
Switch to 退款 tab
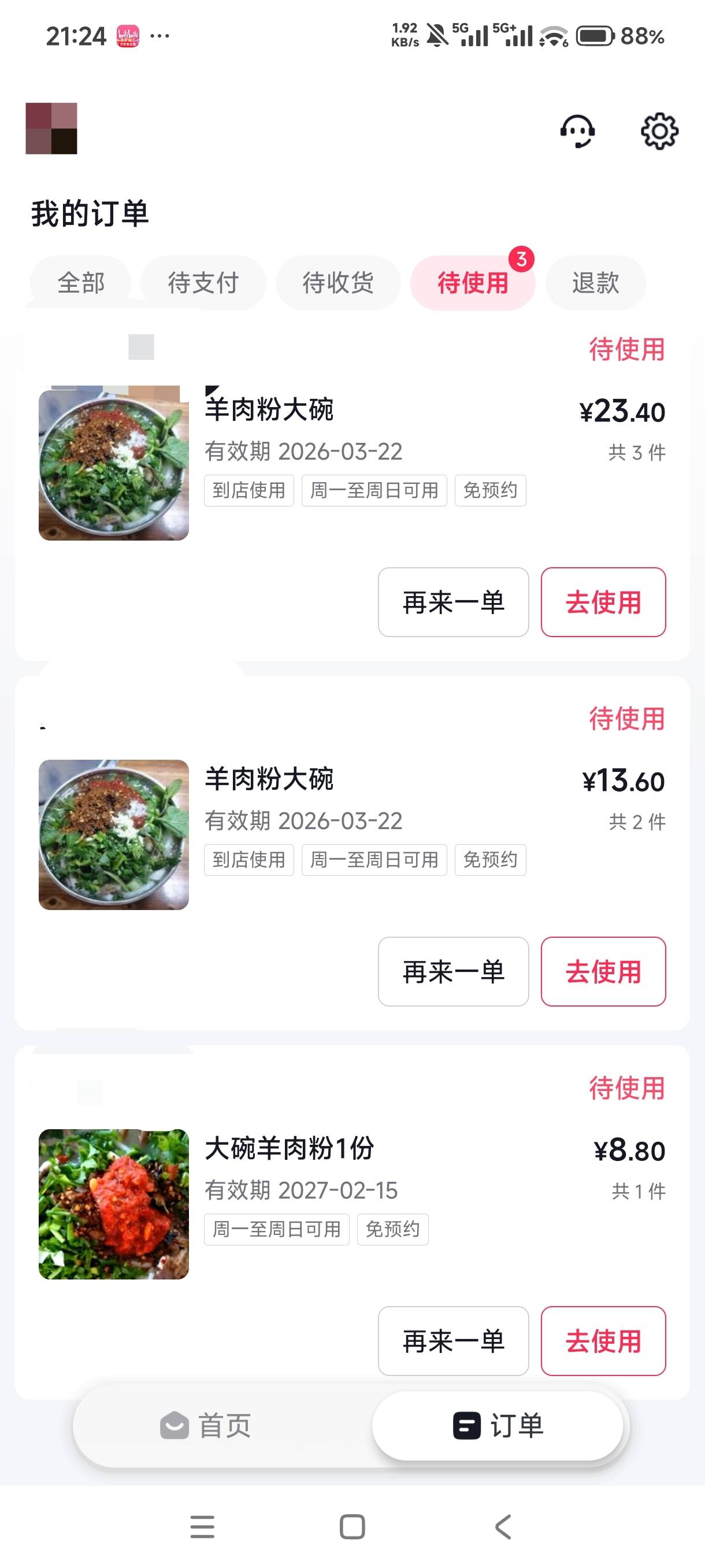[x=596, y=283]
